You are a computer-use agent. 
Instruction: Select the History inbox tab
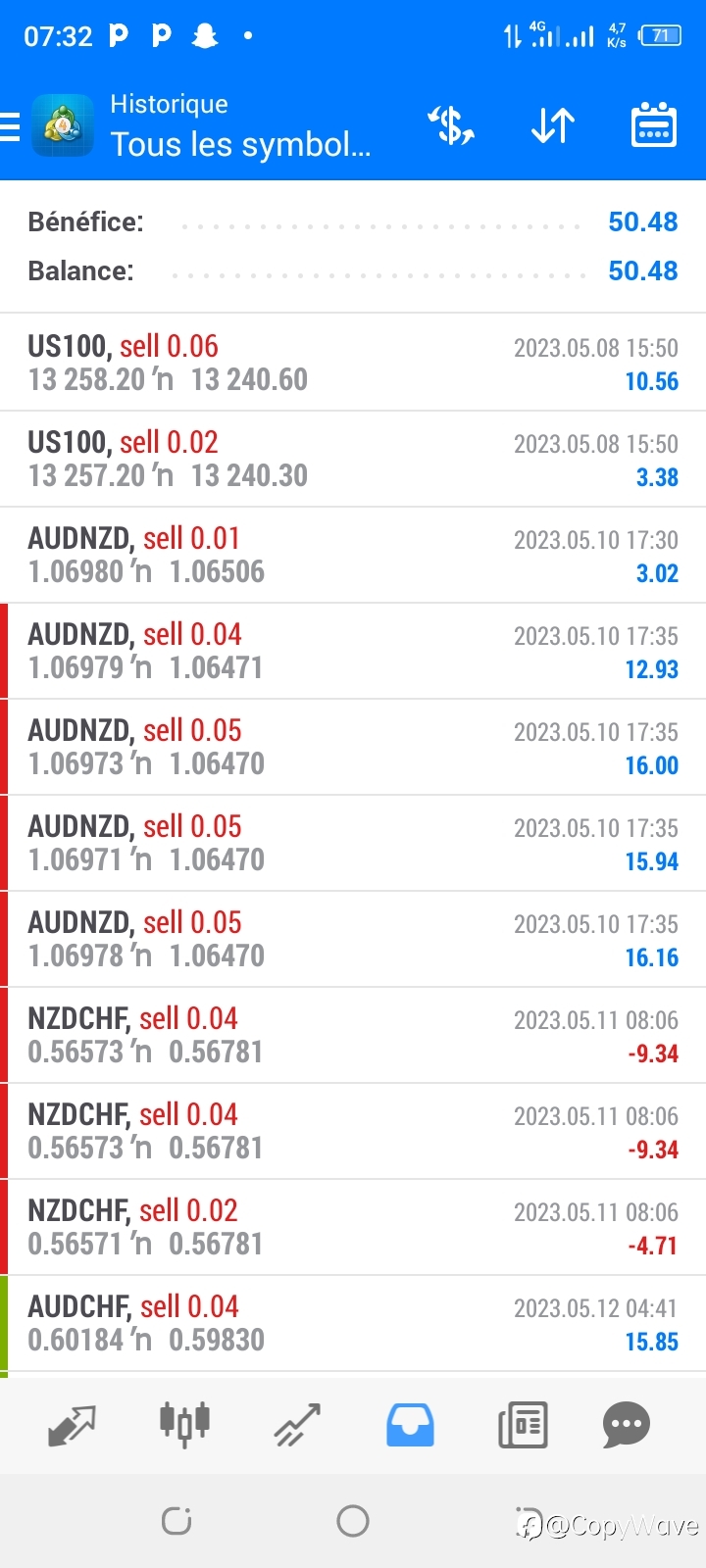click(410, 1425)
